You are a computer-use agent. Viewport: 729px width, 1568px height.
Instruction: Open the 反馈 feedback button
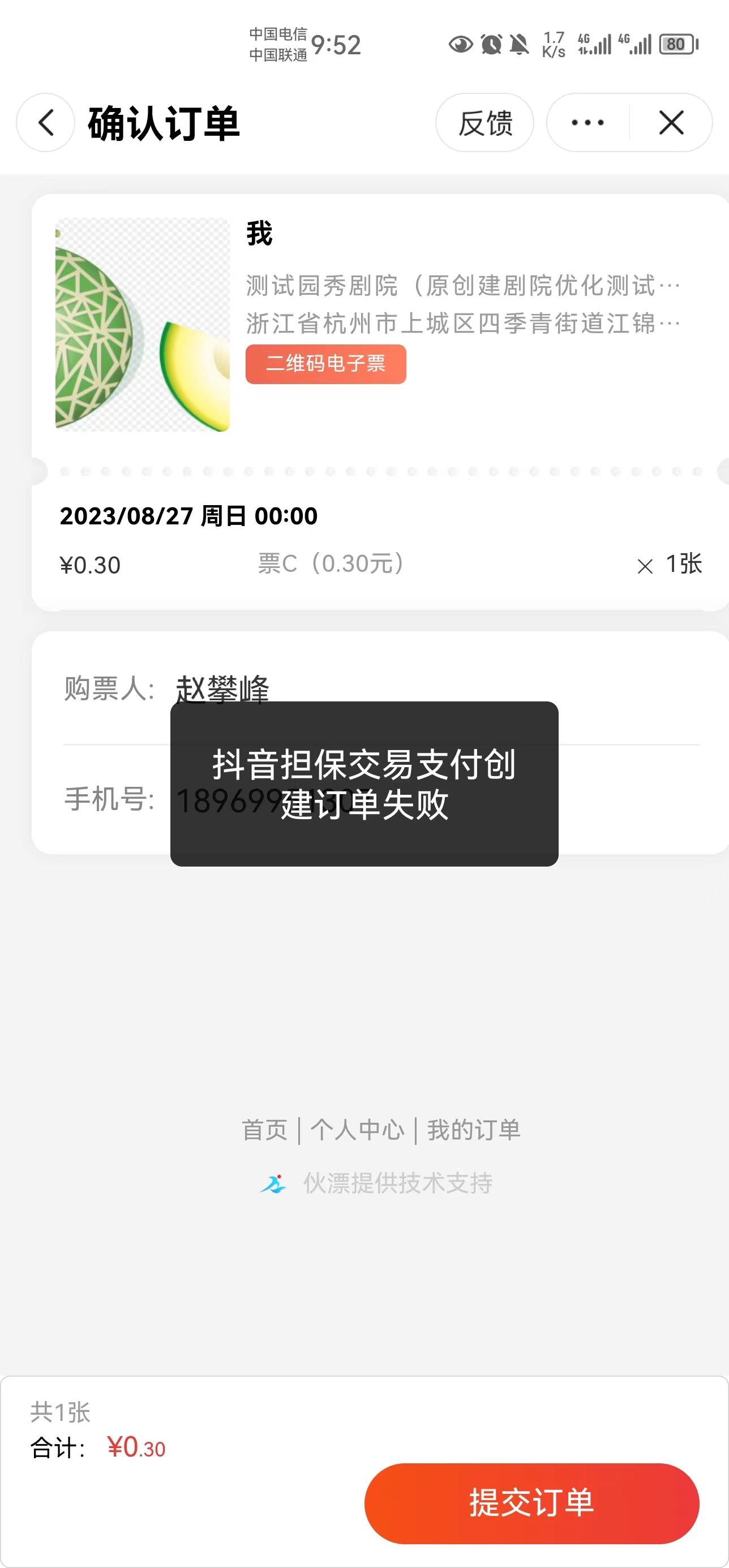pyautogui.click(x=485, y=122)
